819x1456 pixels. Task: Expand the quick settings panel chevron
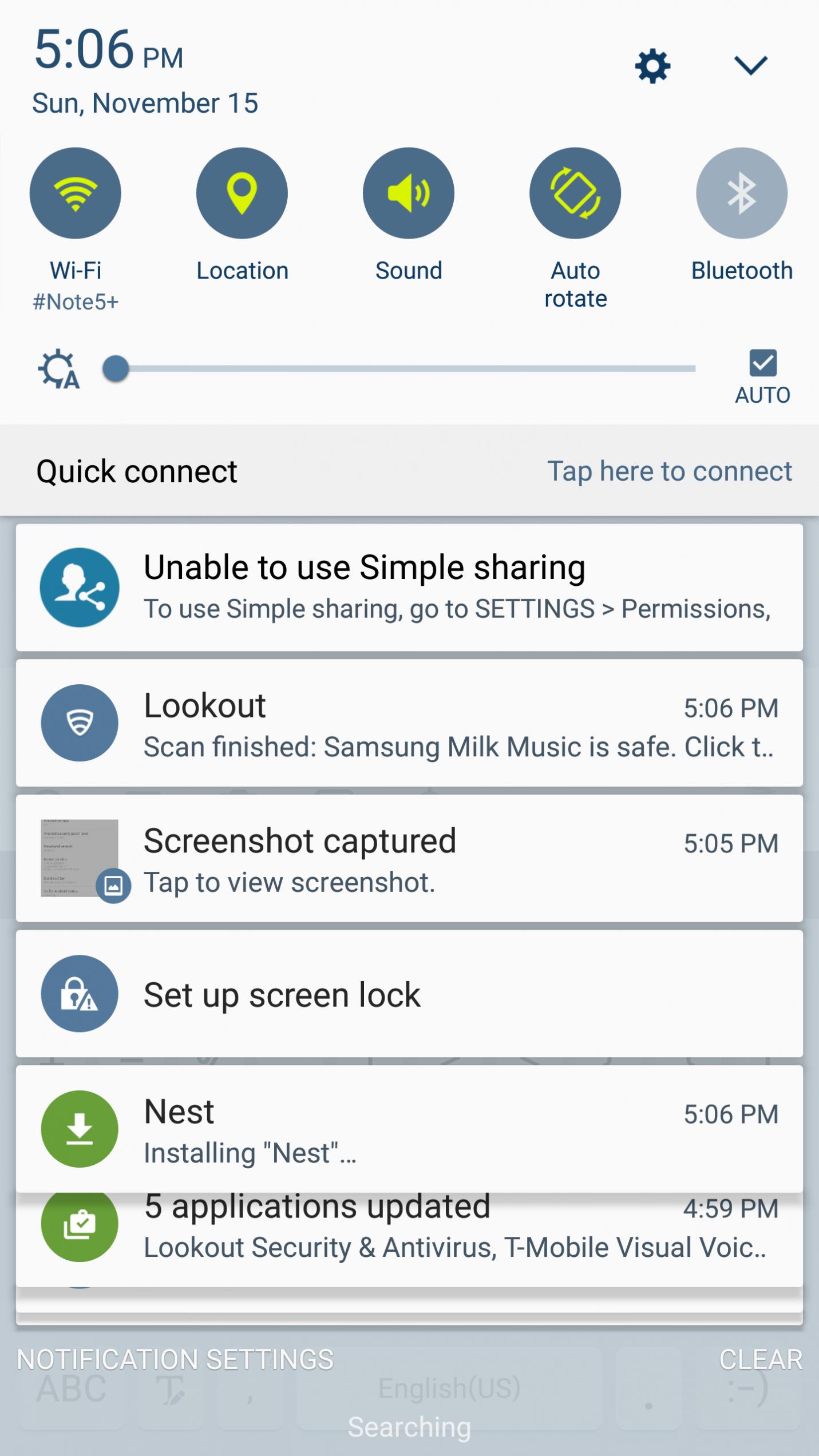pyautogui.click(x=750, y=65)
